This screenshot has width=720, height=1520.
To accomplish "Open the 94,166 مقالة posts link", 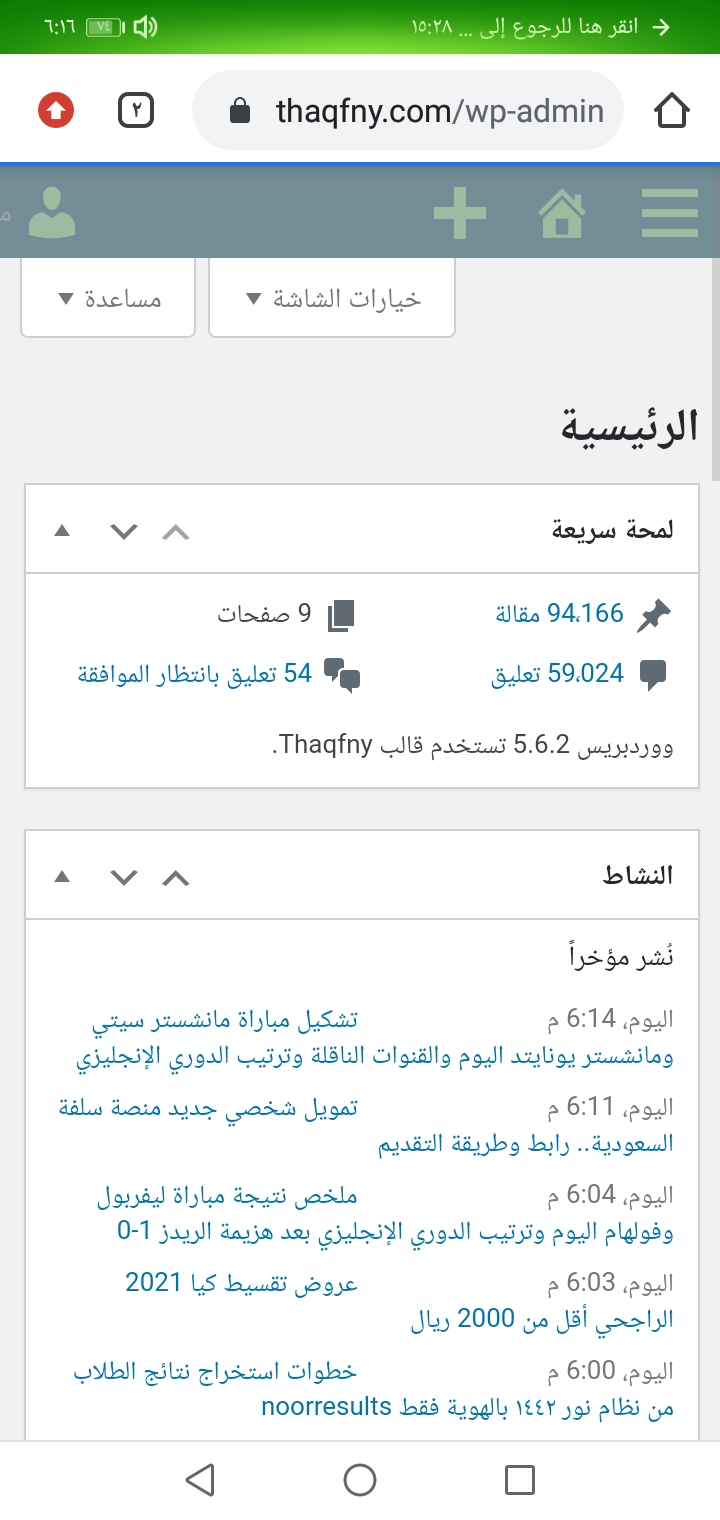I will click(x=560, y=613).
